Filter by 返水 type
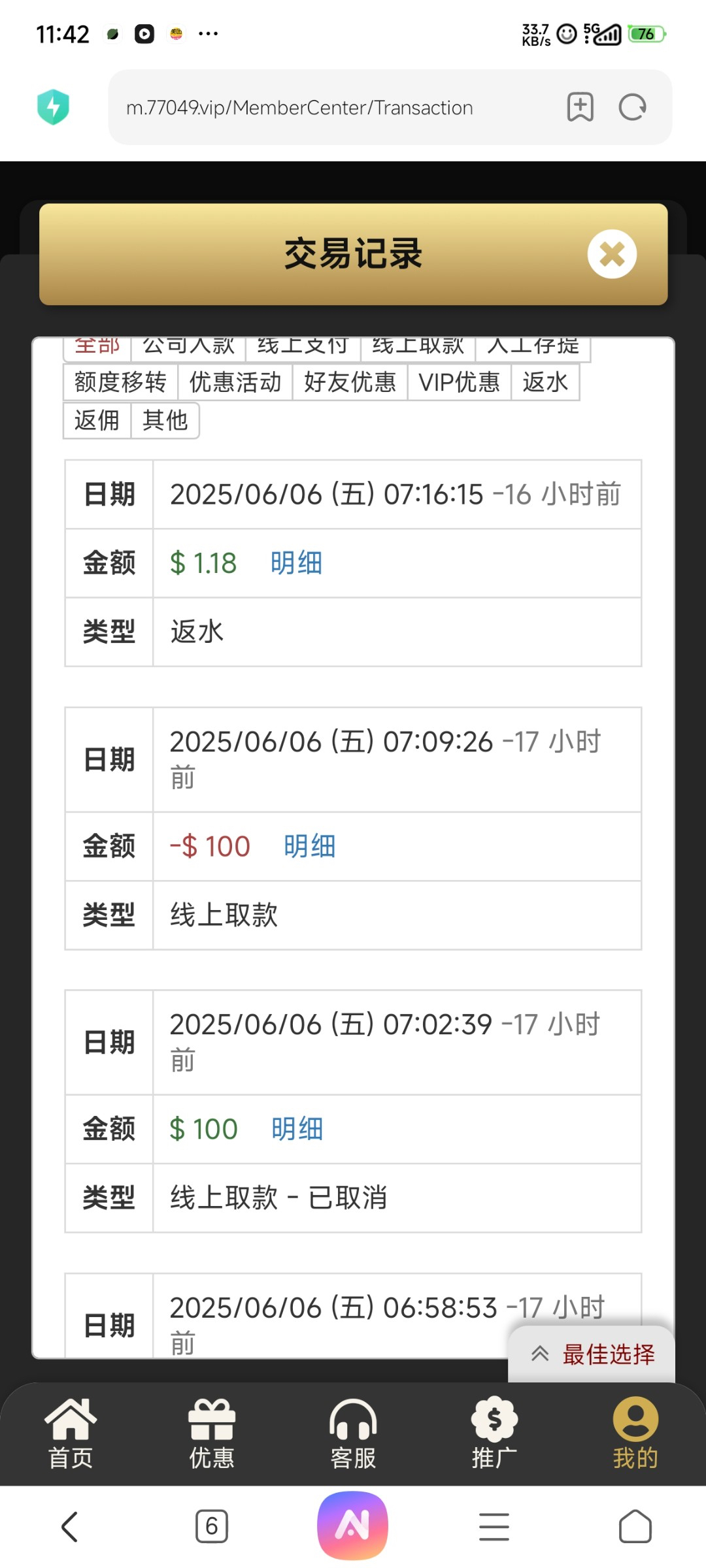Image resolution: width=706 pixels, height=1568 pixels. (x=545, y=382)
